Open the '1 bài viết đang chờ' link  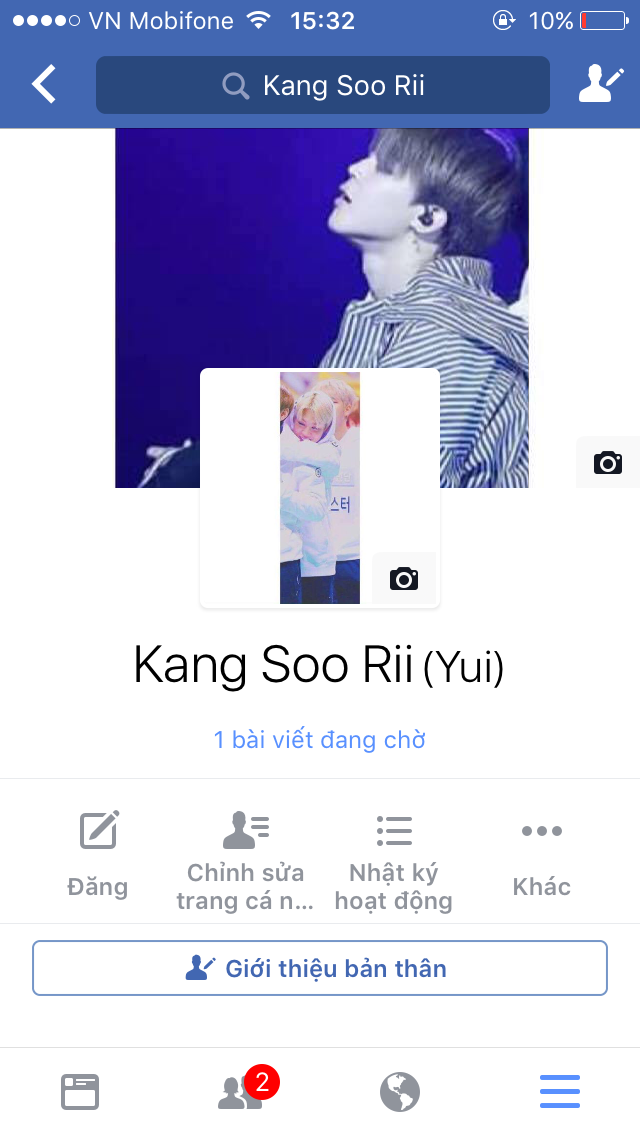(320, 740)
